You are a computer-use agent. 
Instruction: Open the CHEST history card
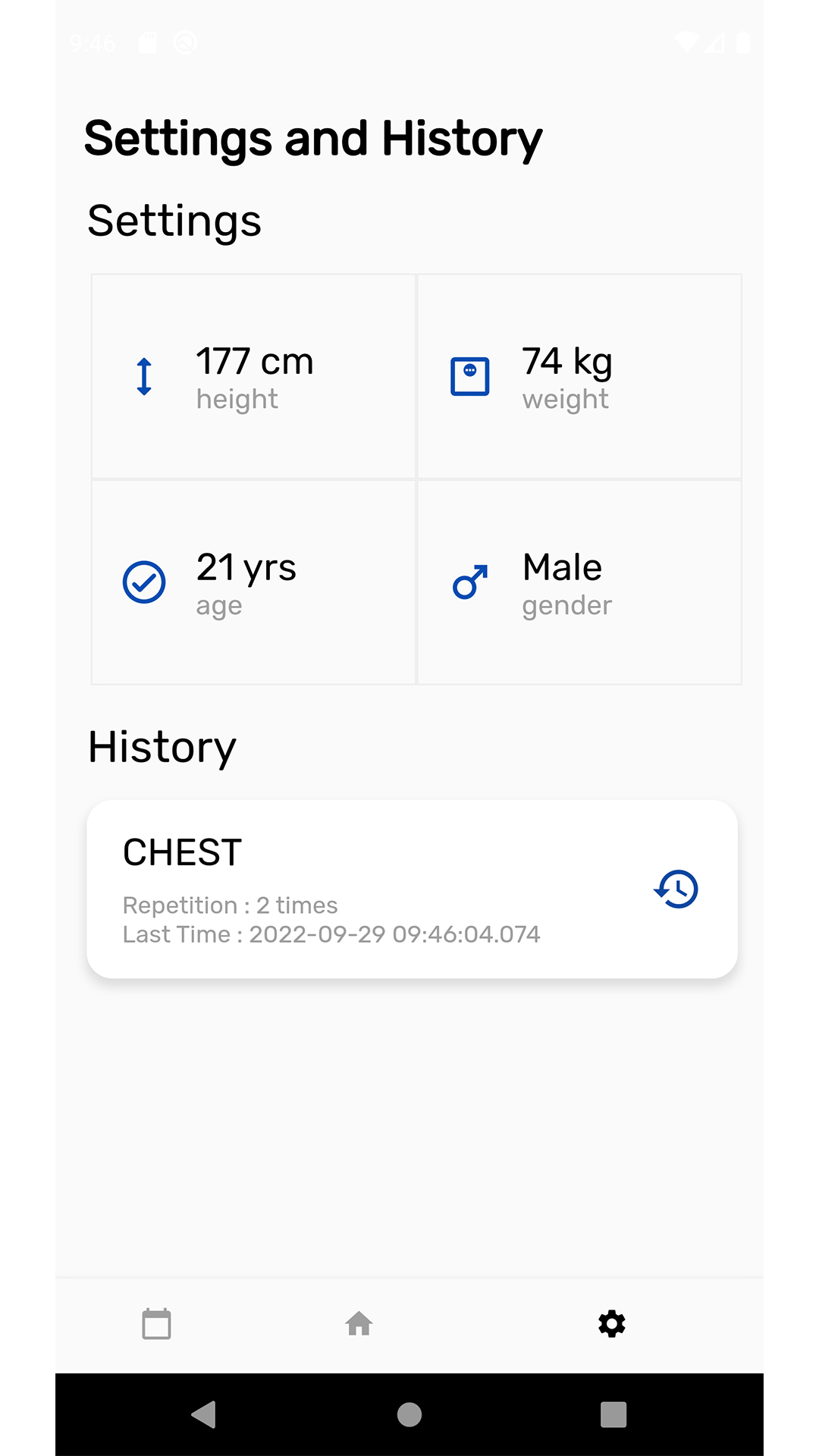(x=412, y=889)
